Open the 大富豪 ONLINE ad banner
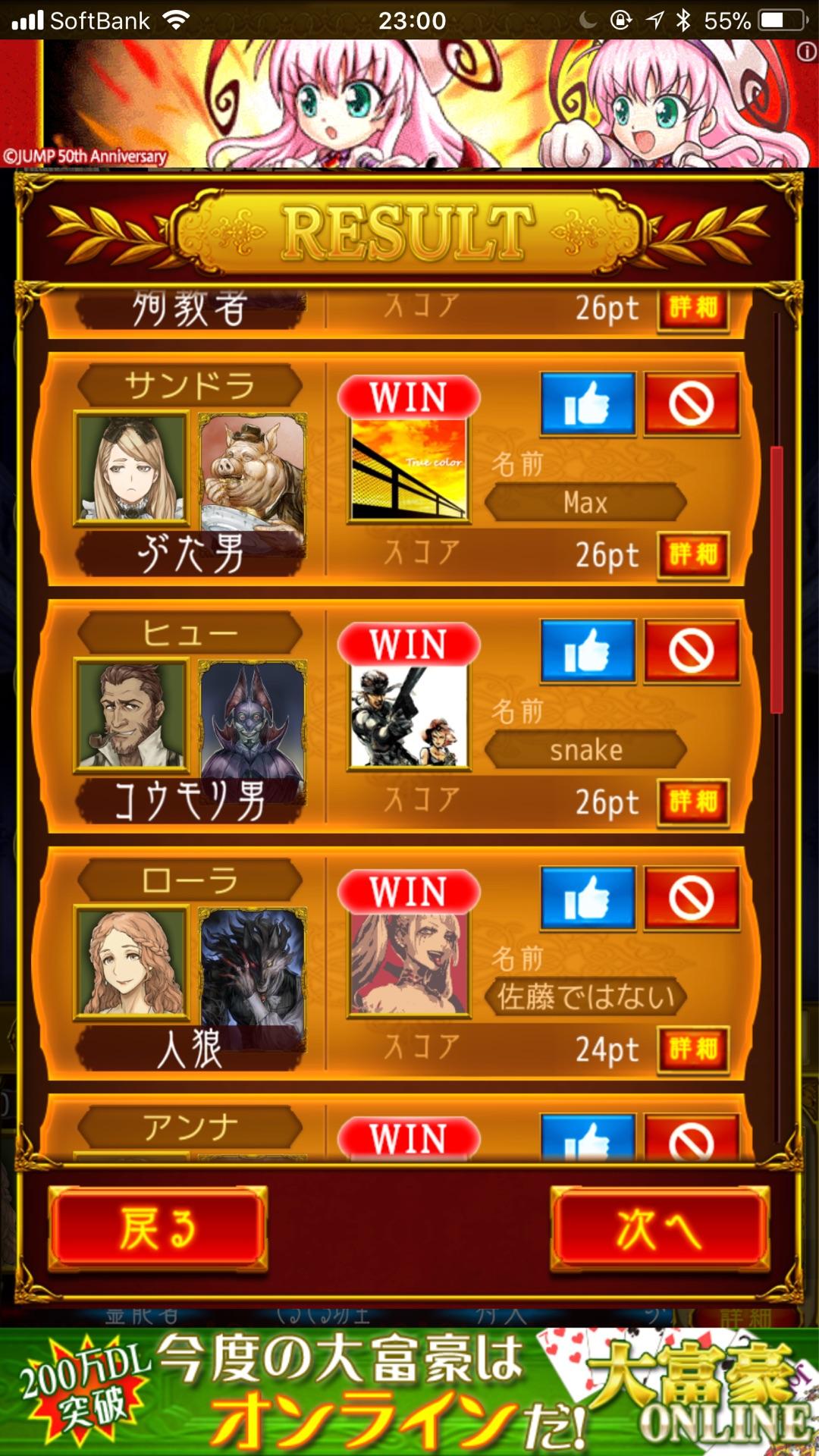819x1456 pixels. 409,1392
